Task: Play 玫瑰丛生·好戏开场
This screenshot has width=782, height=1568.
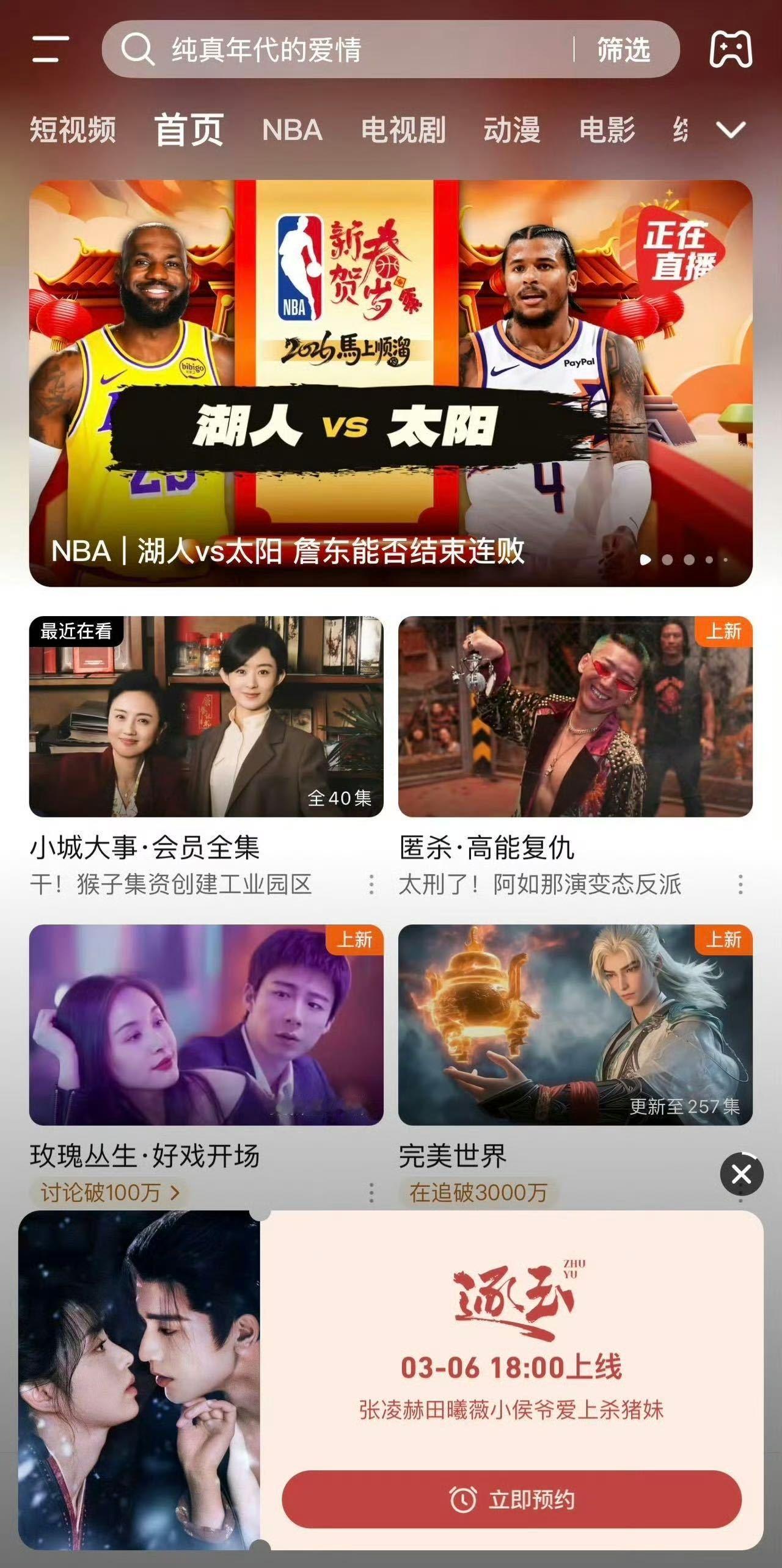Action: coord(206,1025)
